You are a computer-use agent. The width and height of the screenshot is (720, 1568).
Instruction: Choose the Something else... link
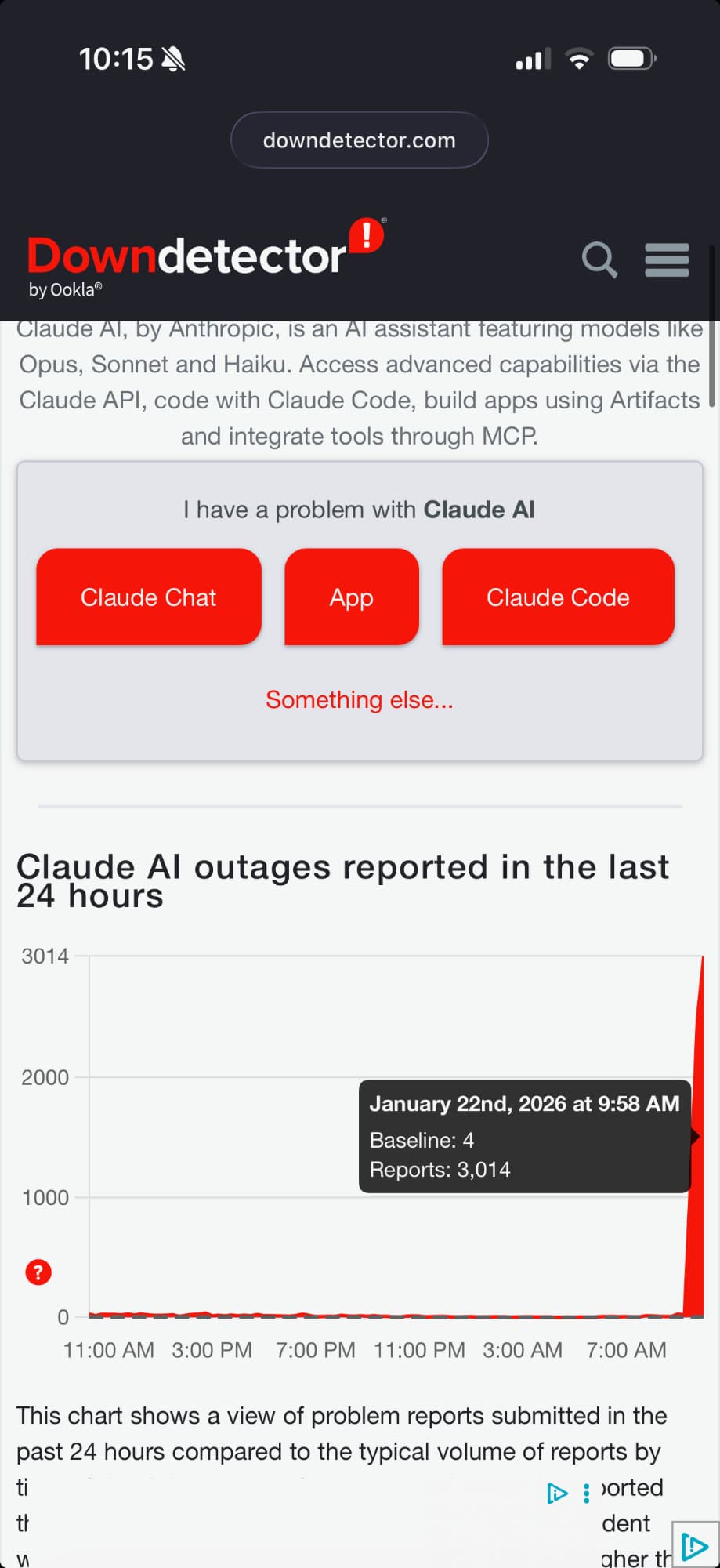(x=360, y=699)
